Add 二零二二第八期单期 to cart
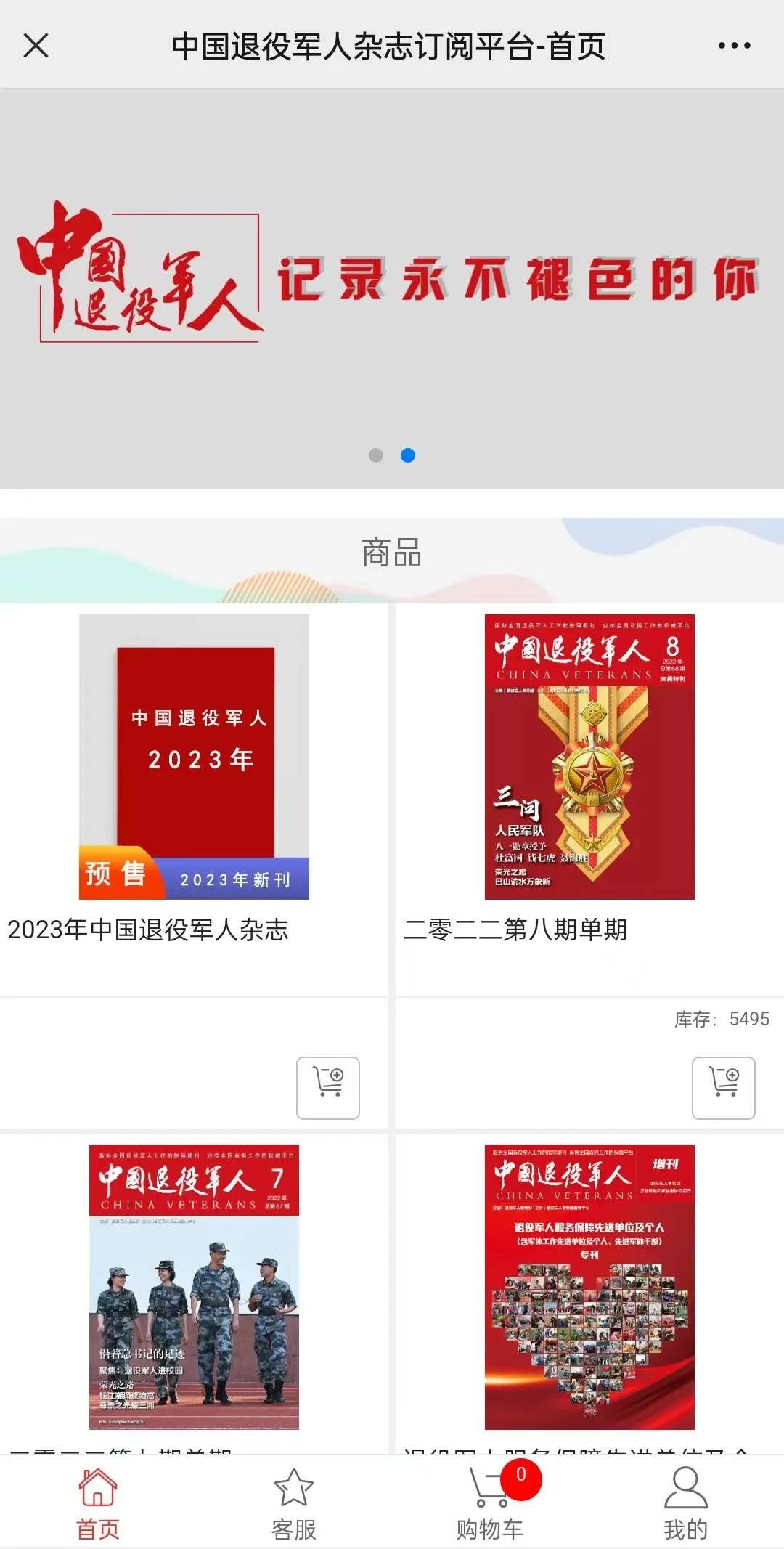 pyautogui.click(x=723, y=1087)
